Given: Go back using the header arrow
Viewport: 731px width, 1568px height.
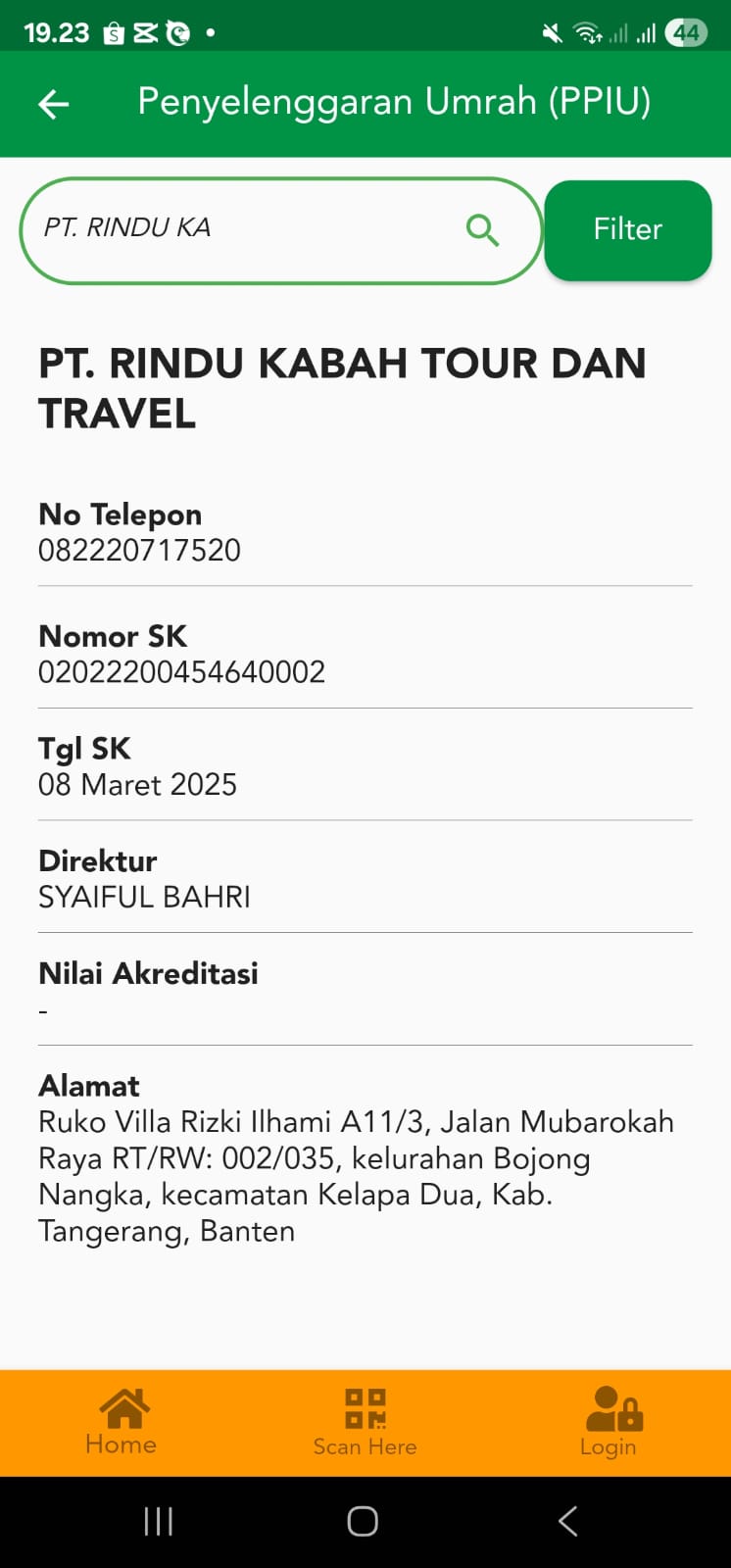Looking at the screenshot, I should tap(54, 104).
